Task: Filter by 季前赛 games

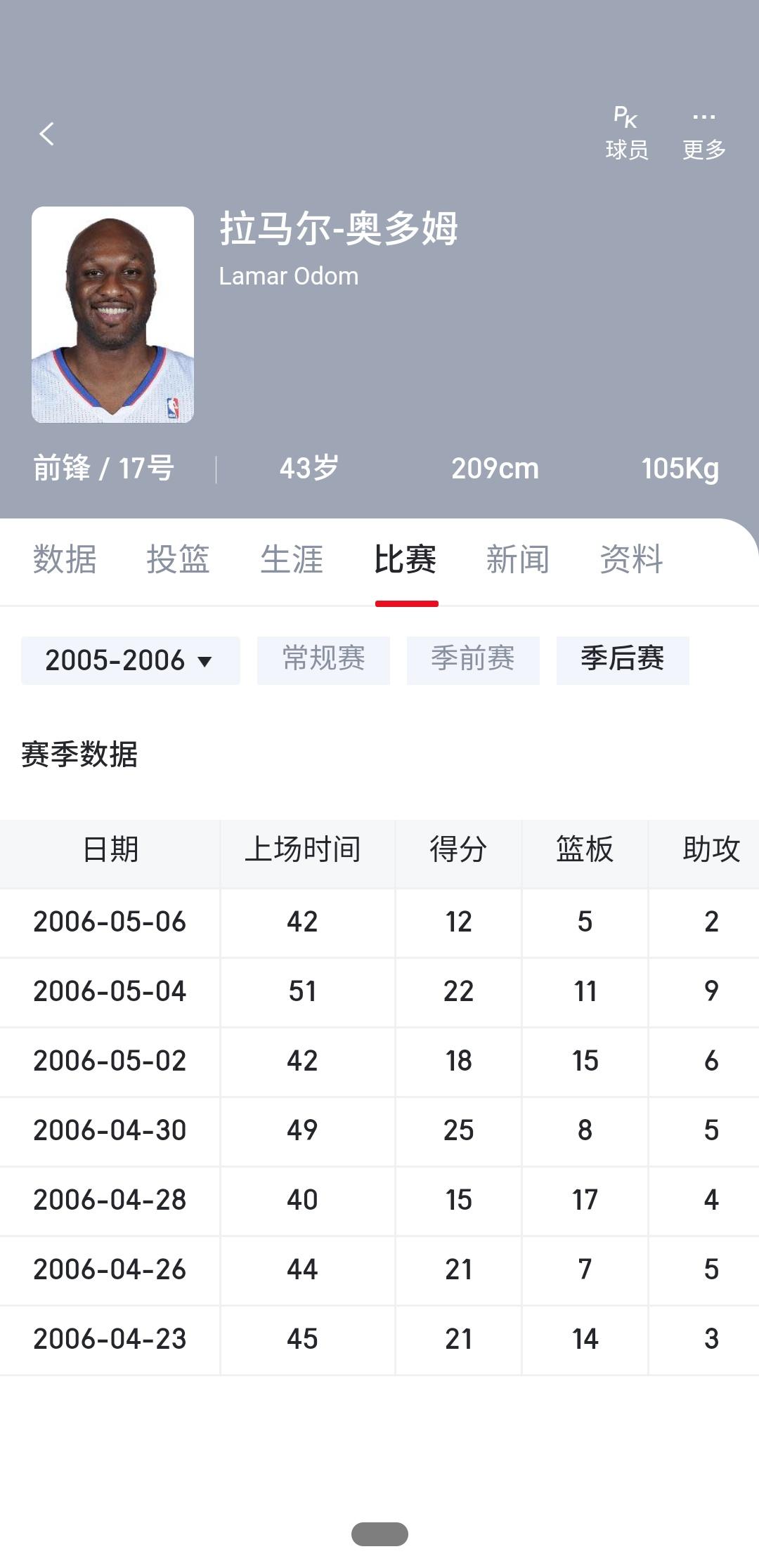Action: pos(473,660)
